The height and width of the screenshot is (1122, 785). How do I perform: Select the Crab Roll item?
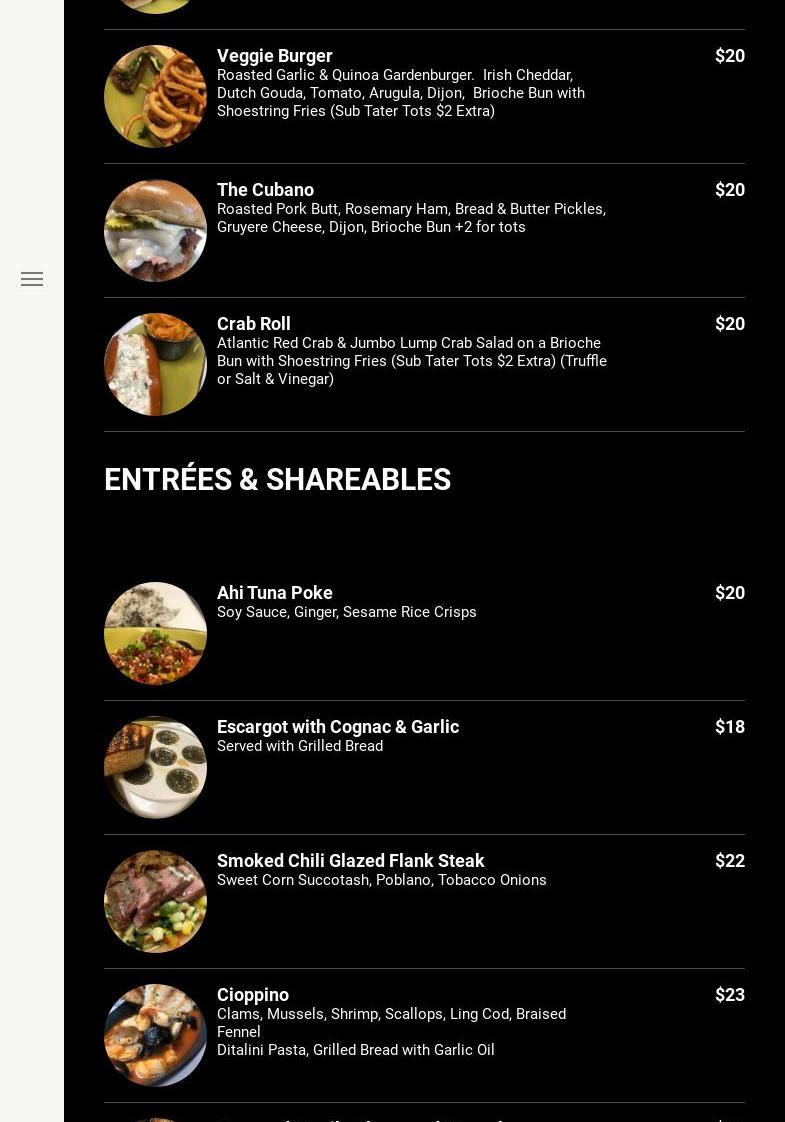pos(254,324)
